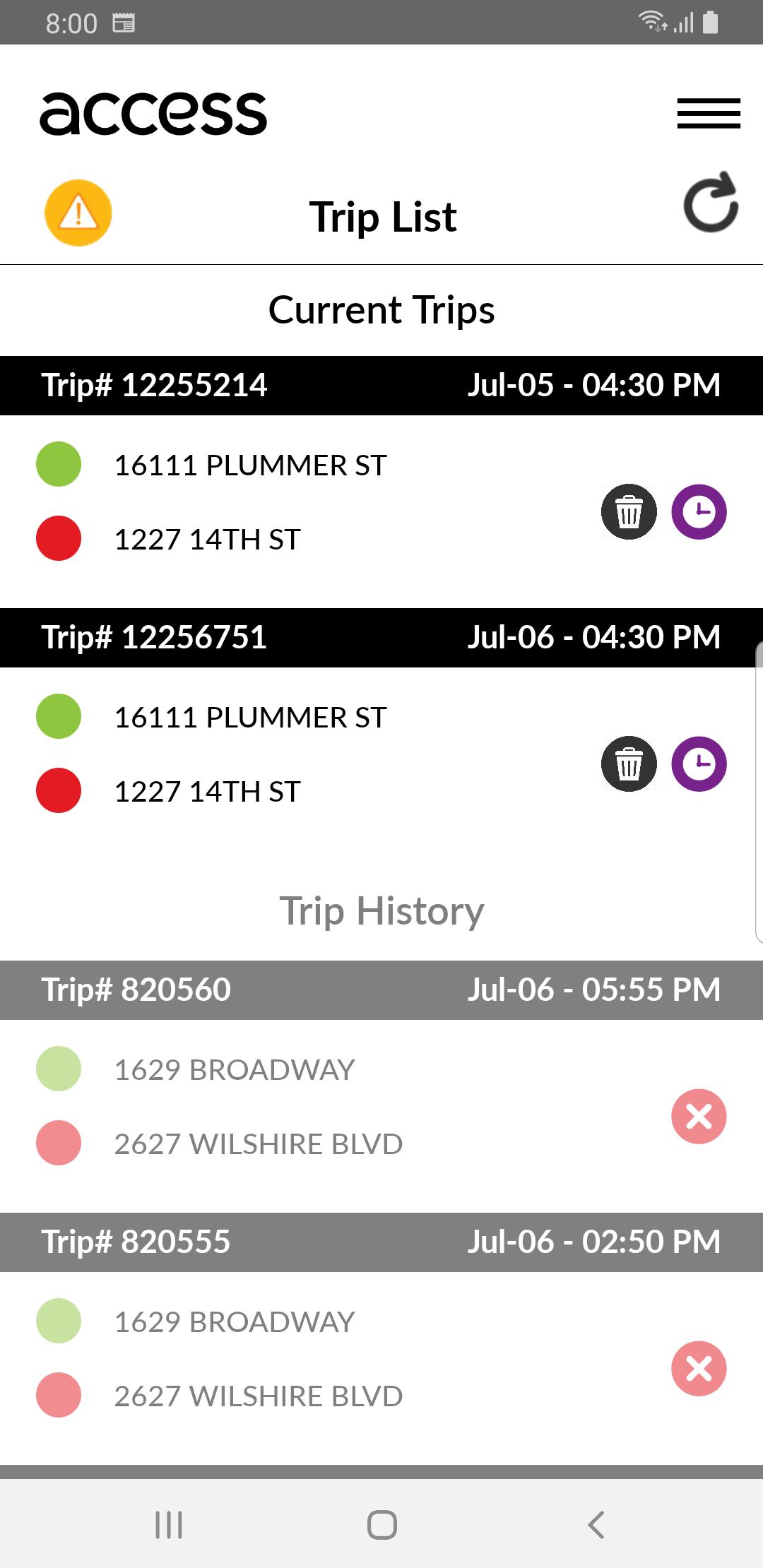
Task: Go to the phone's home screen
Action: [x=381, y=1525]
